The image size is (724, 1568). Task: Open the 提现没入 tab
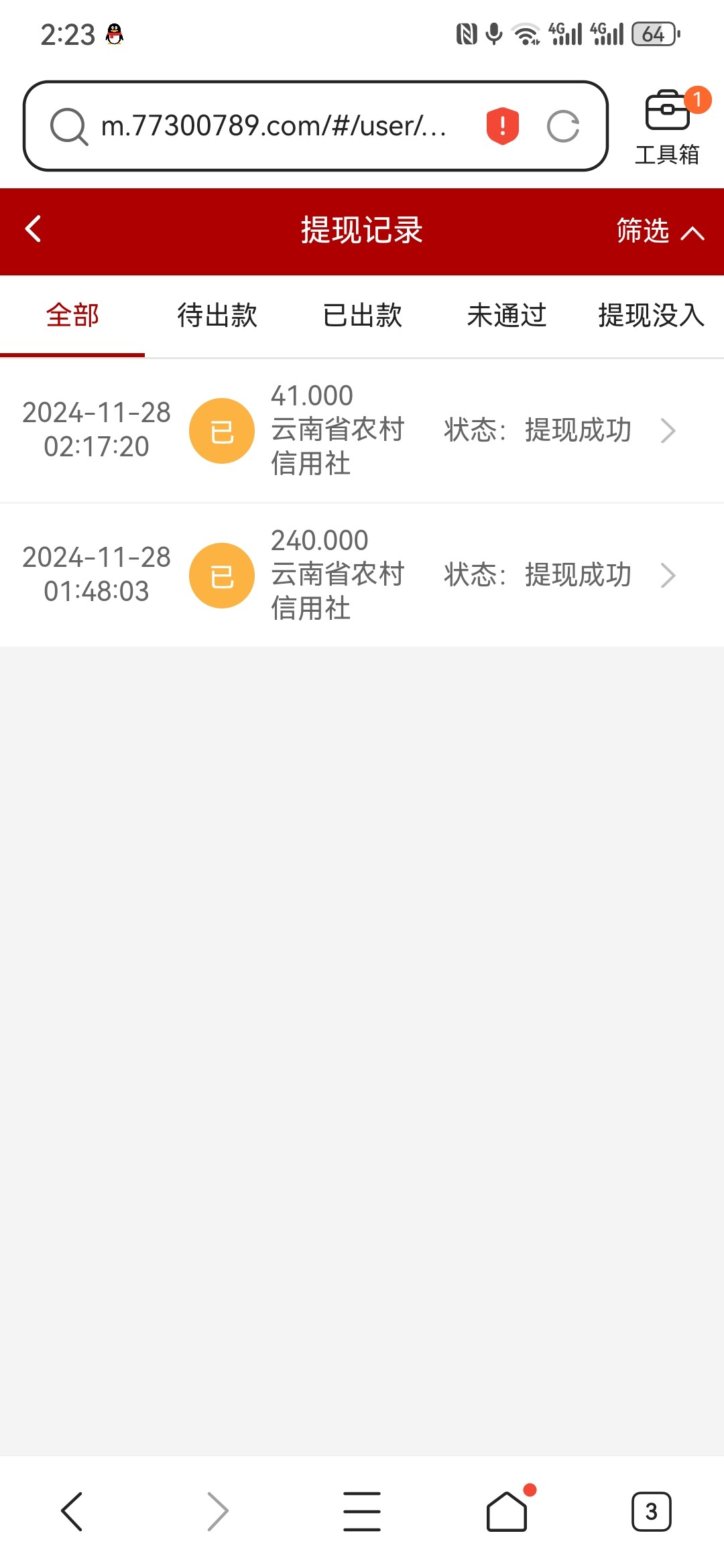pyautogui.click(x=650, y=316)
